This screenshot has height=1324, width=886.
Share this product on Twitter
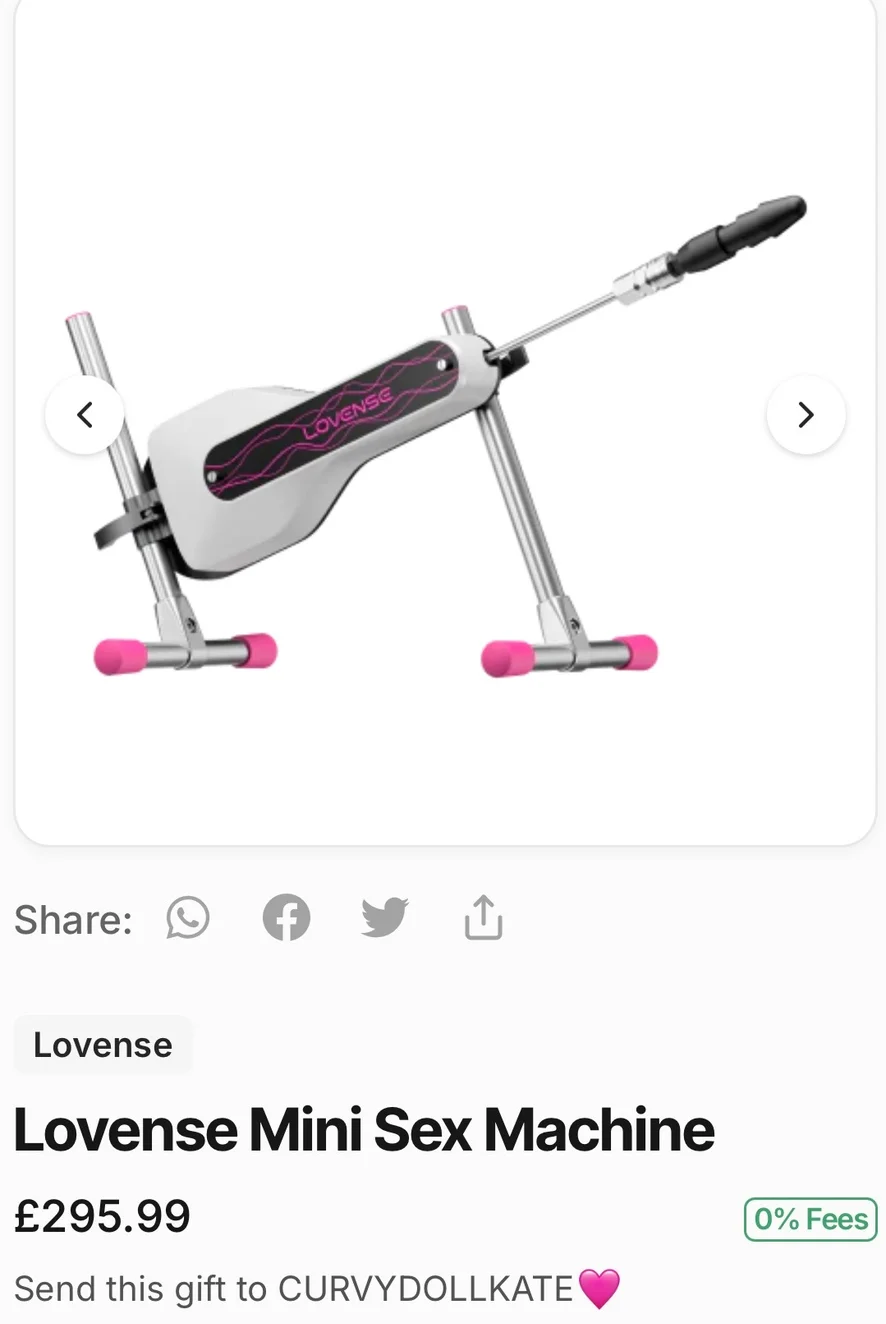(x=385, y=917)
